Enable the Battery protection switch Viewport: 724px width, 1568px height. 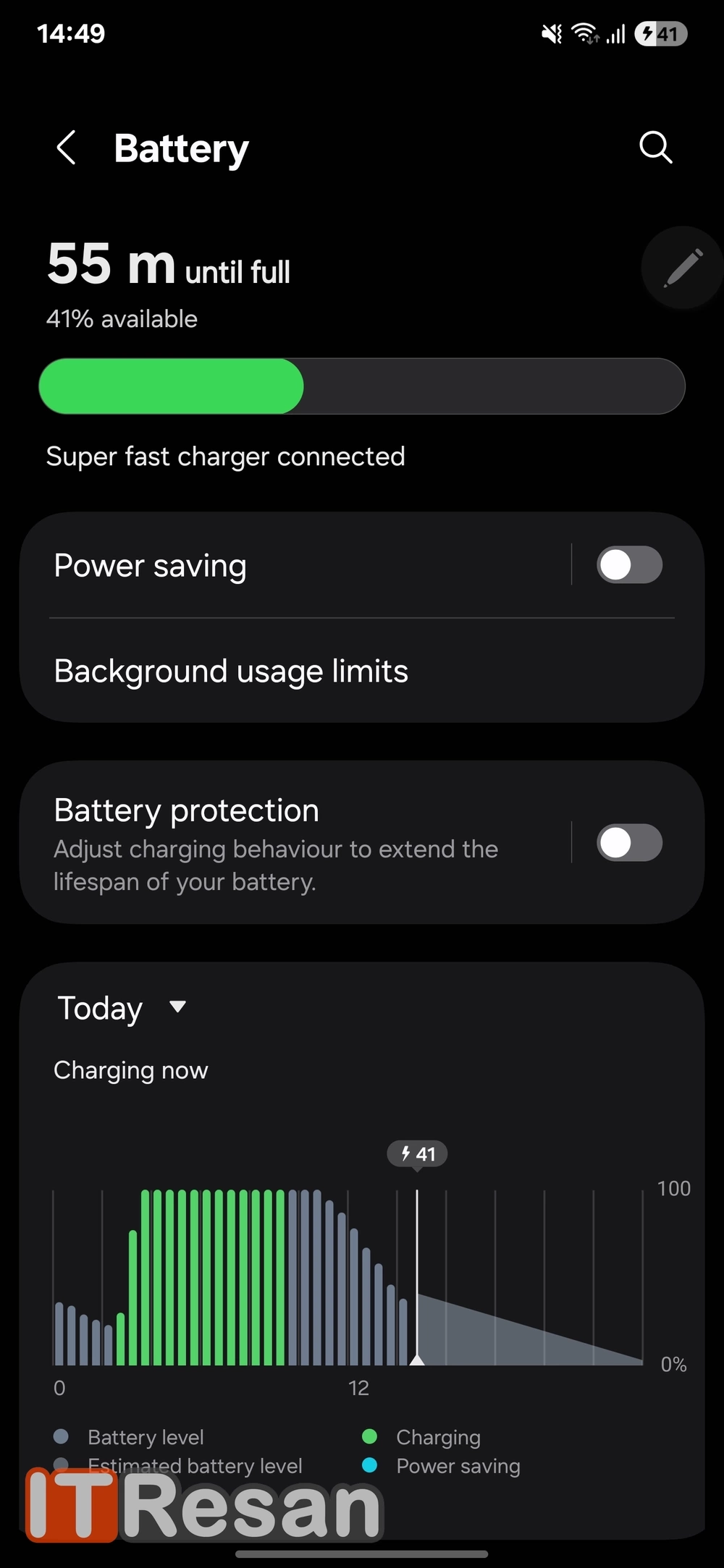pos(628,843)
